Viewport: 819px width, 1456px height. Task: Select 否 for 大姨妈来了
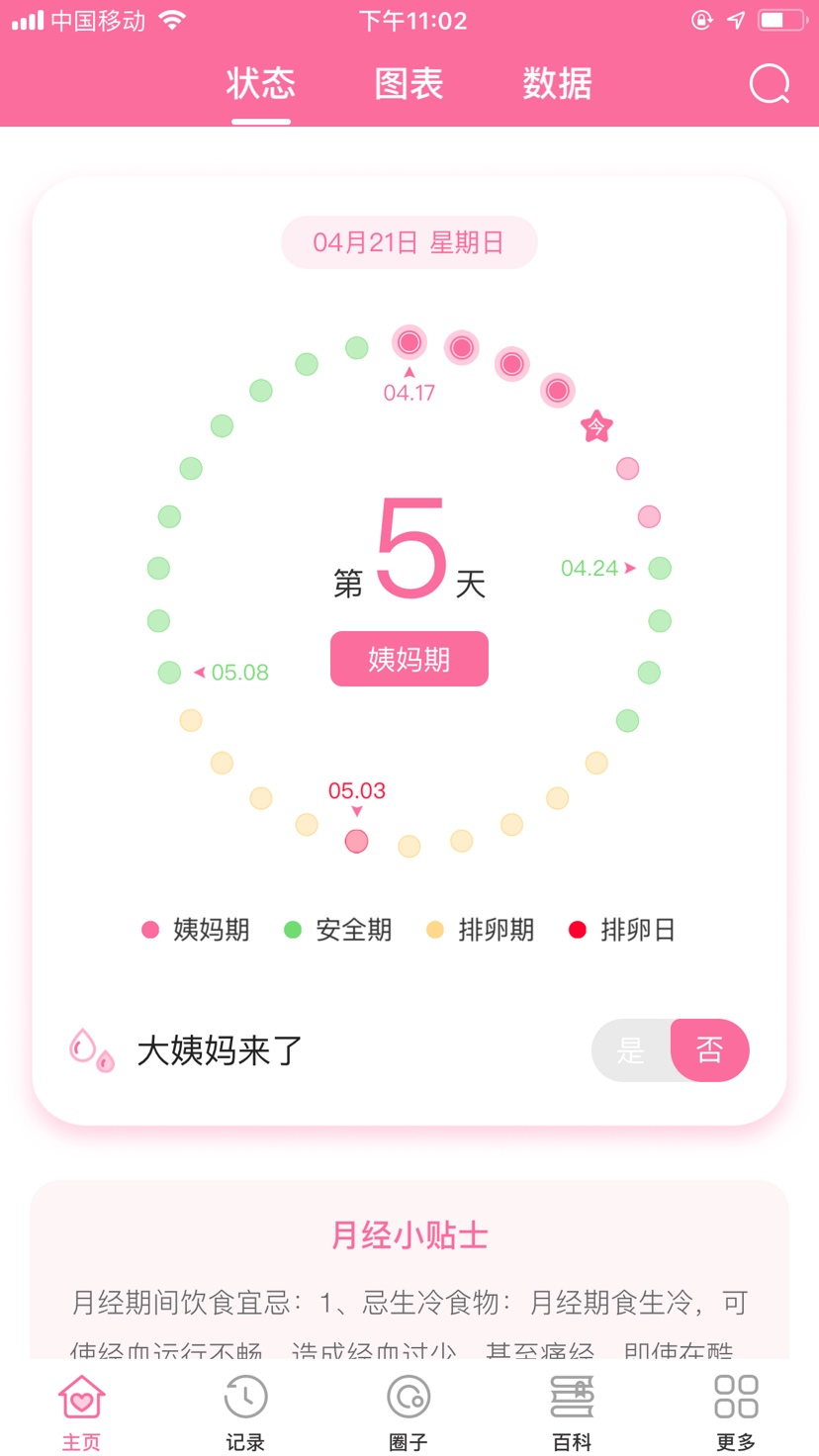pyautogui.click(x=709, y=1049)
